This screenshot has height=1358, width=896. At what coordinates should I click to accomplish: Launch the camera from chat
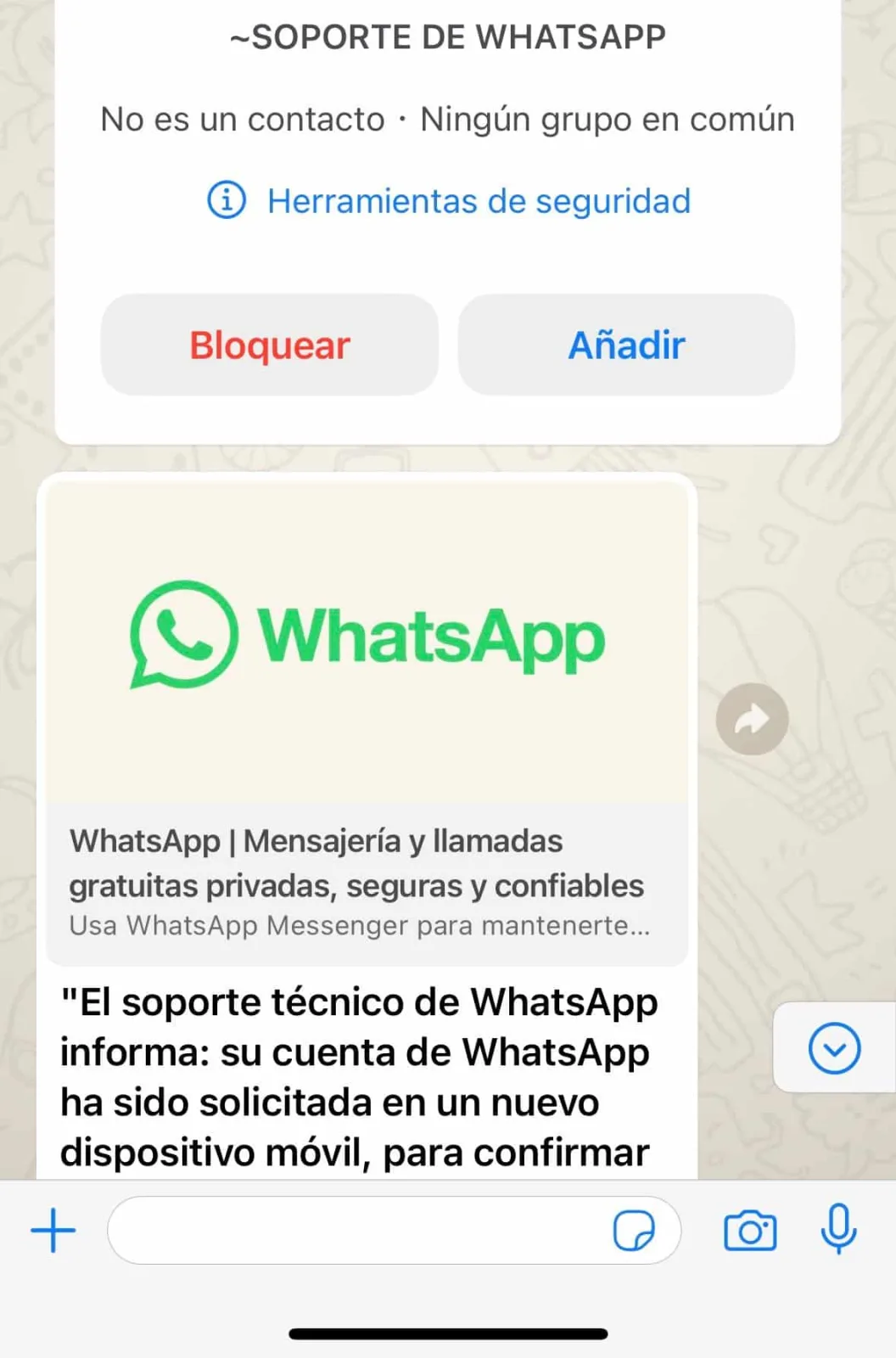tap(750, 1231)
